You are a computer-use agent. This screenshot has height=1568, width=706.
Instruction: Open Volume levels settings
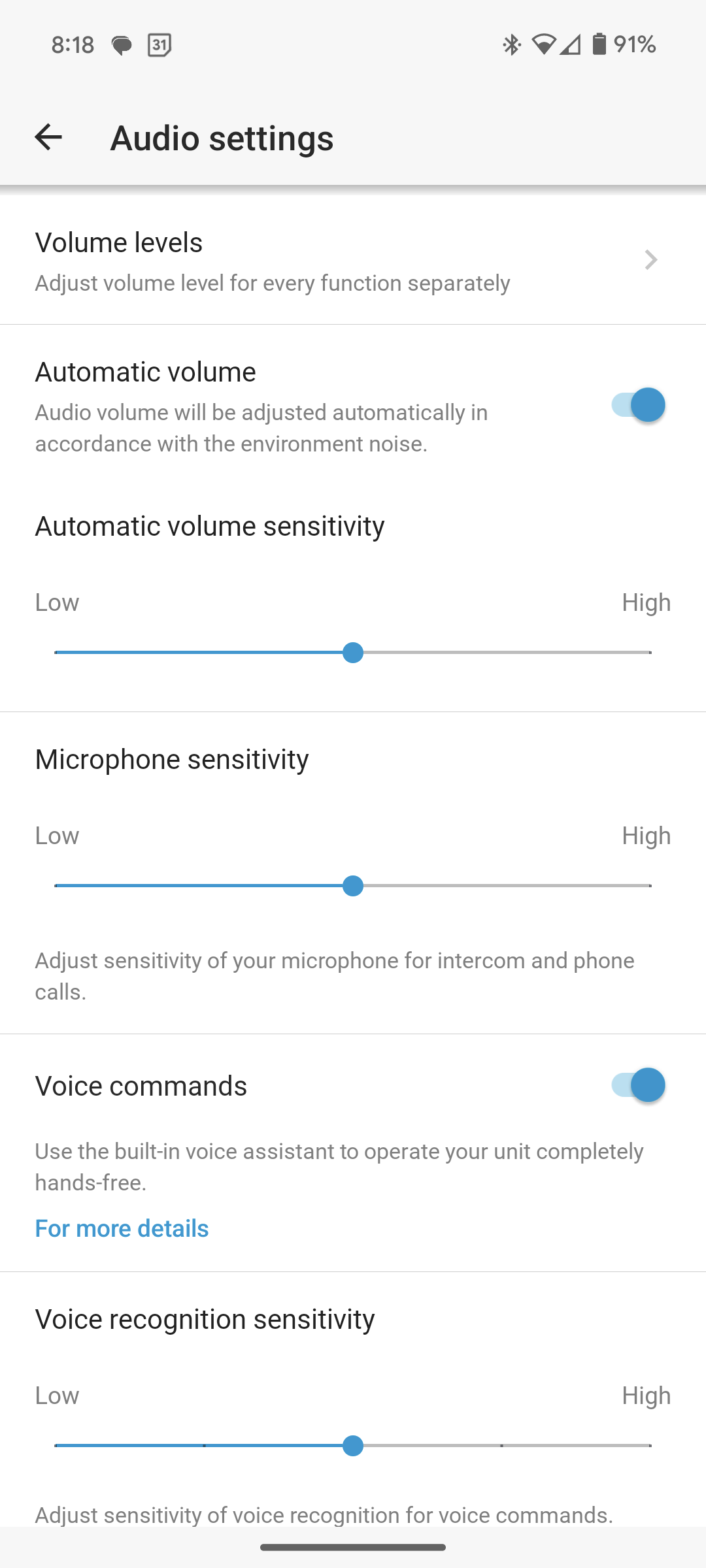[353, 261]
